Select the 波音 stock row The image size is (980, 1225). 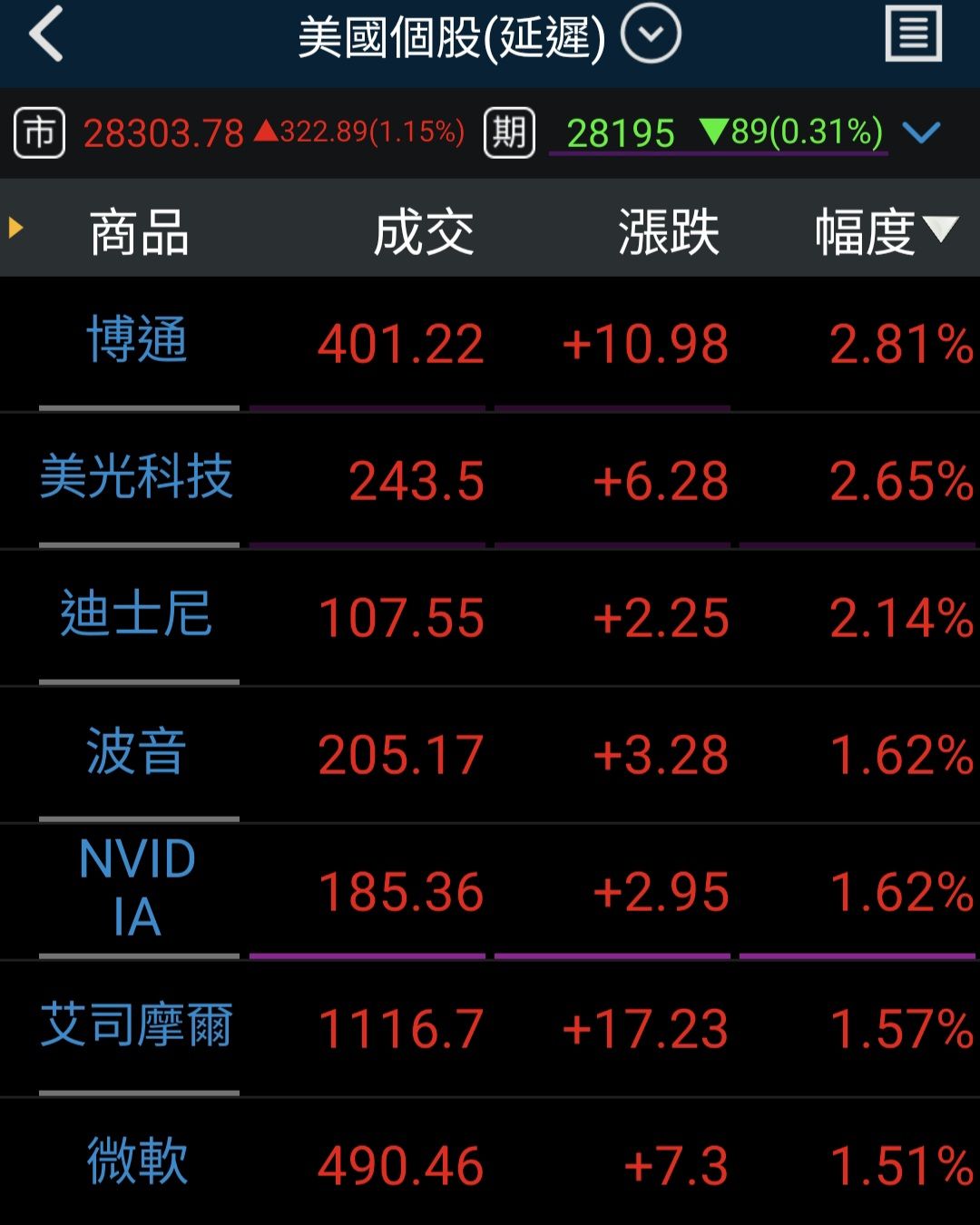click(490, 755)
